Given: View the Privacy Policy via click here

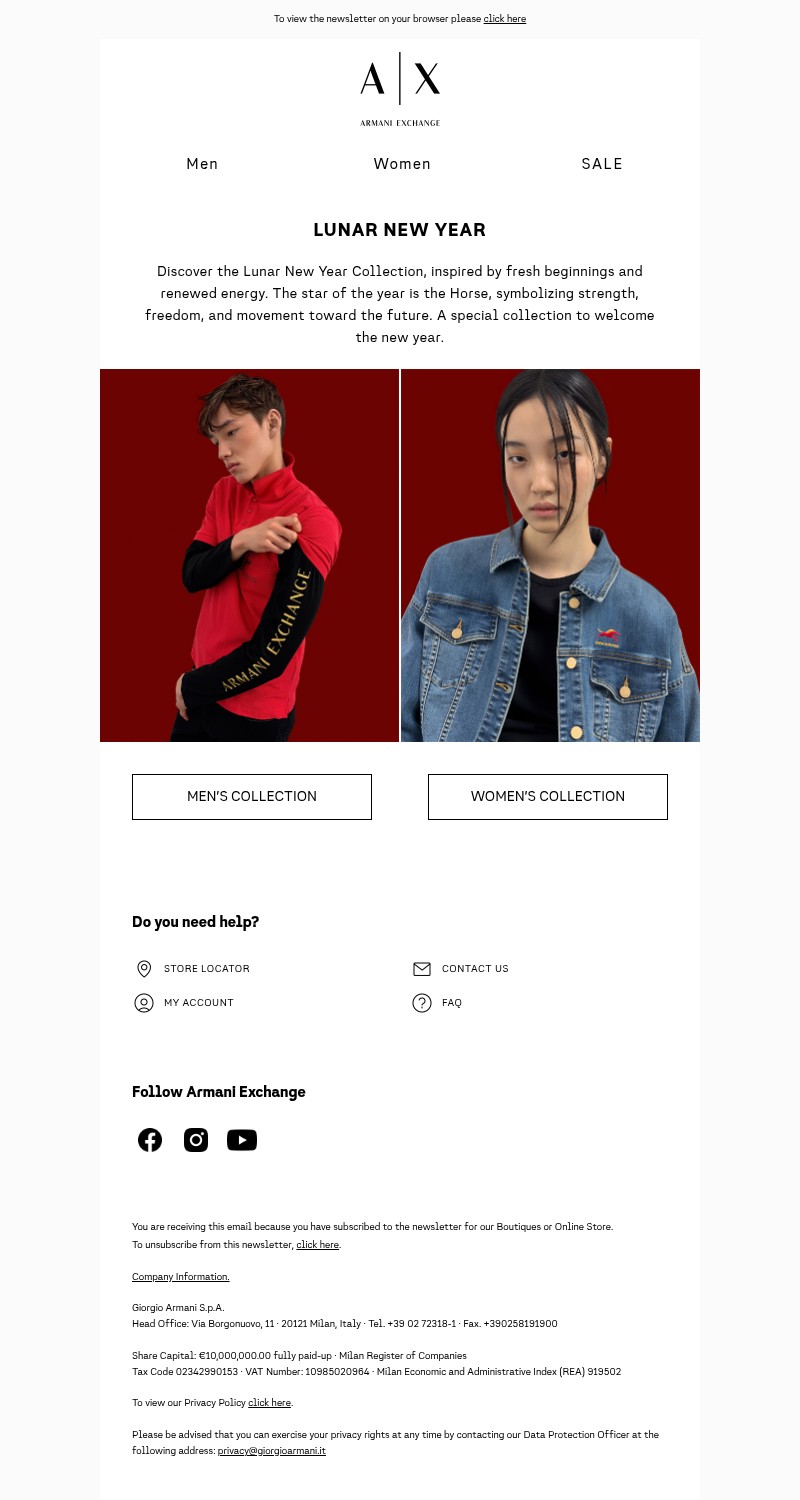Looking at the screenshot, I should click(269, 1403).
